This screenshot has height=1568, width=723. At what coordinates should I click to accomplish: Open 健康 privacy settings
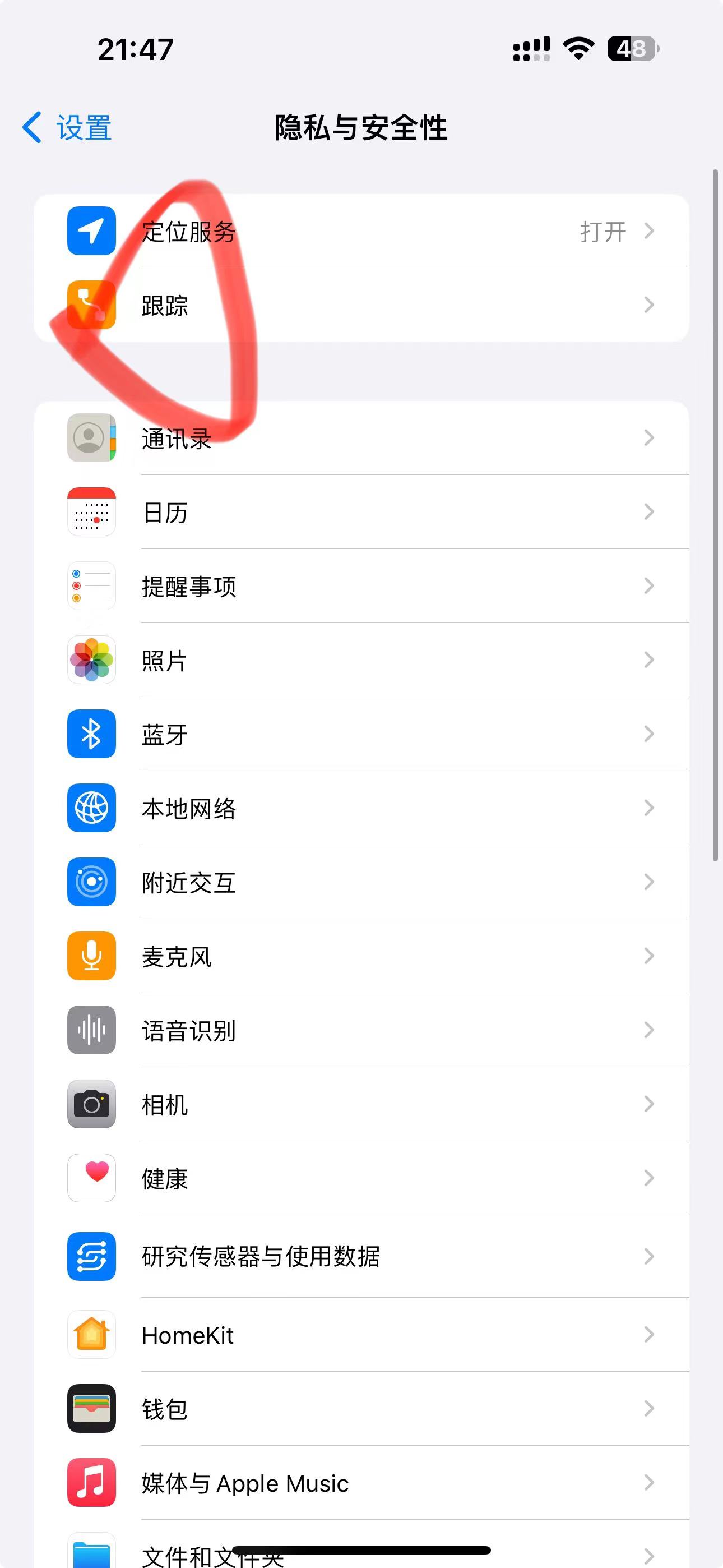361,1178
